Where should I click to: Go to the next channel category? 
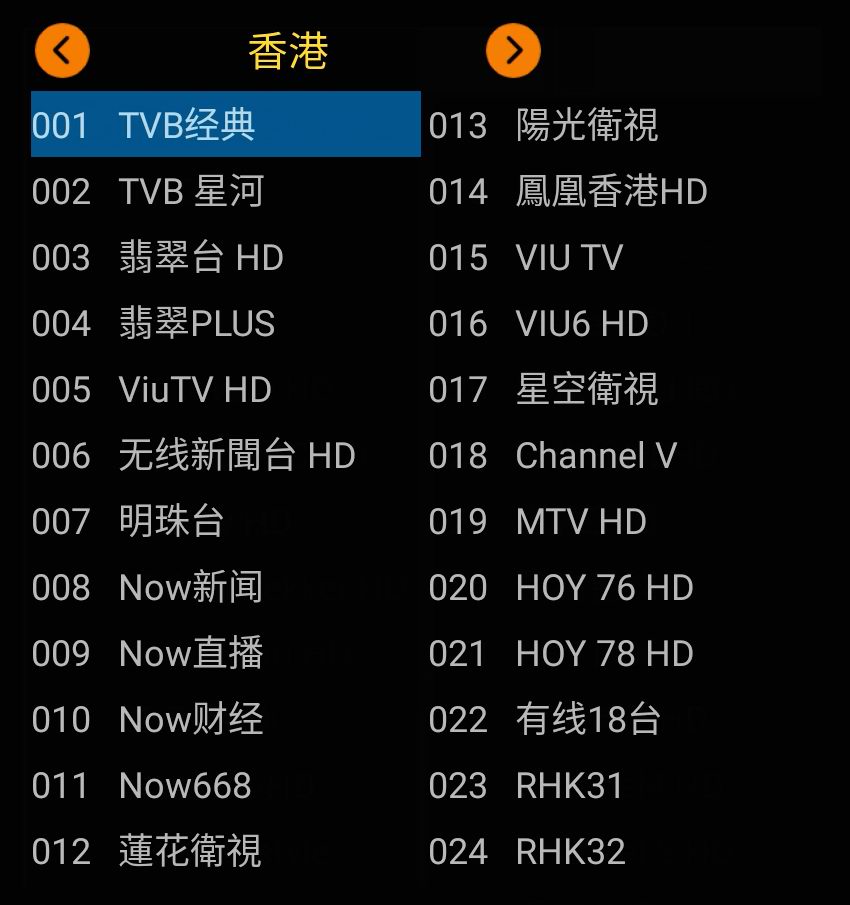point(513,51)
